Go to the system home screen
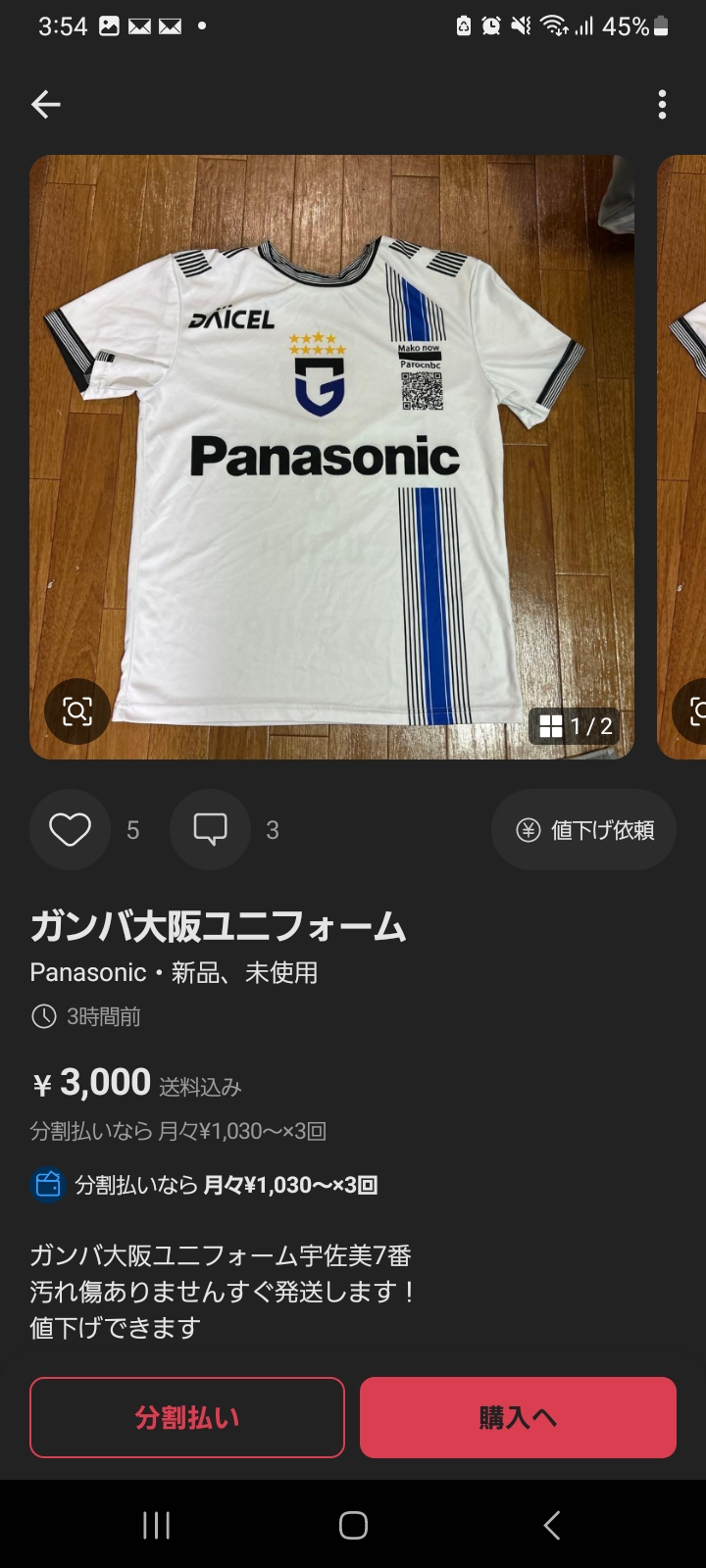 pos(353,1525)
